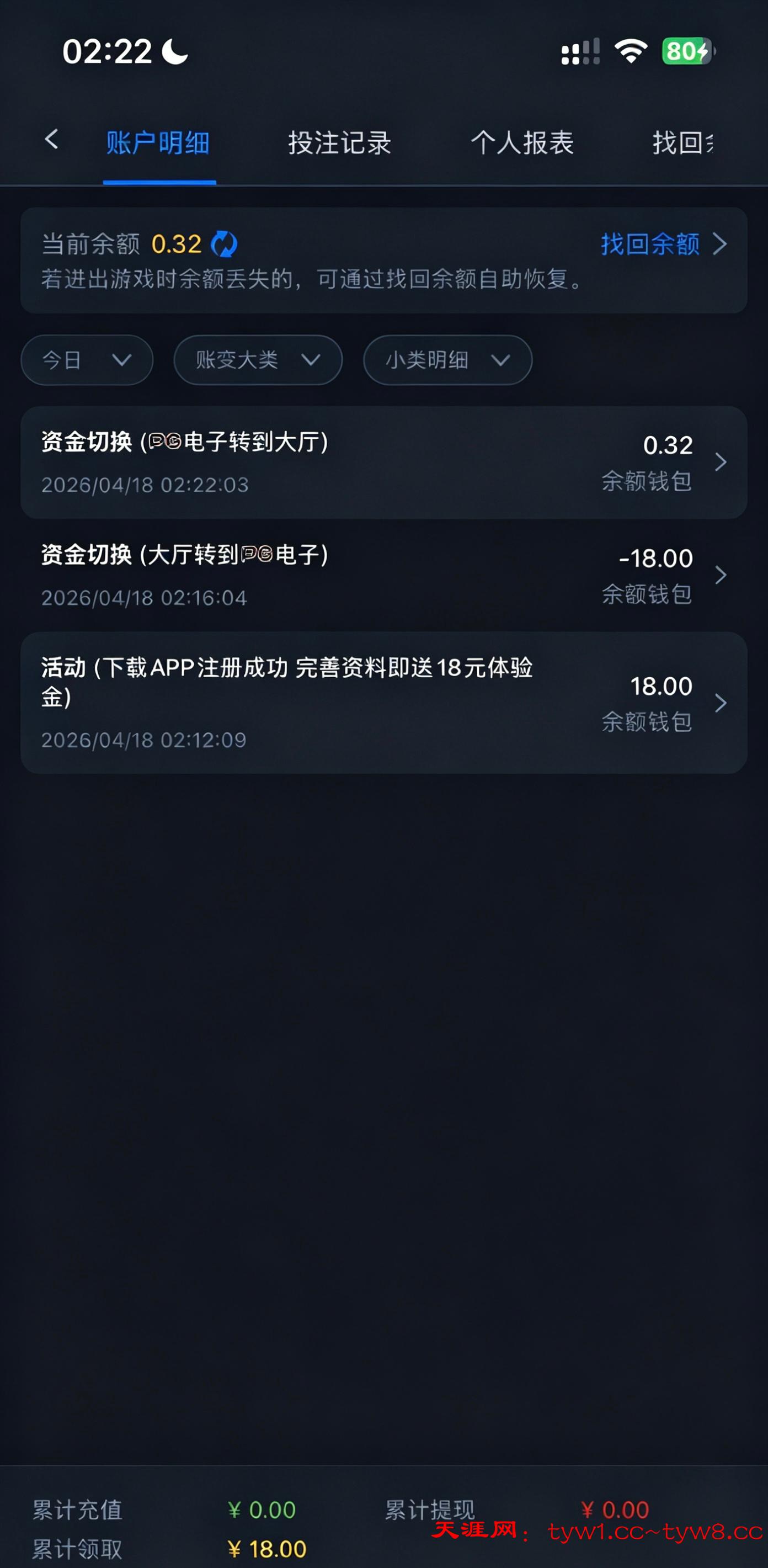Go back using the top-left arrow

point(52,140)
